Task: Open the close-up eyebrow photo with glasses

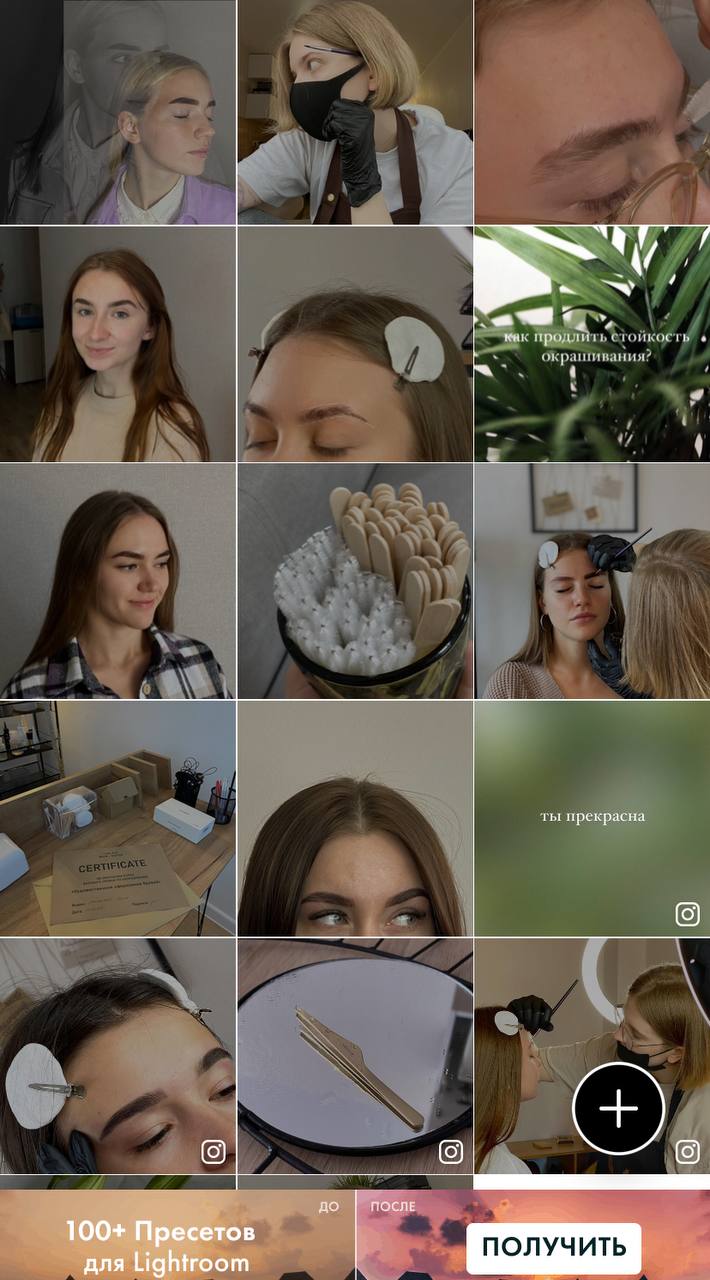Action: (592, 111)
